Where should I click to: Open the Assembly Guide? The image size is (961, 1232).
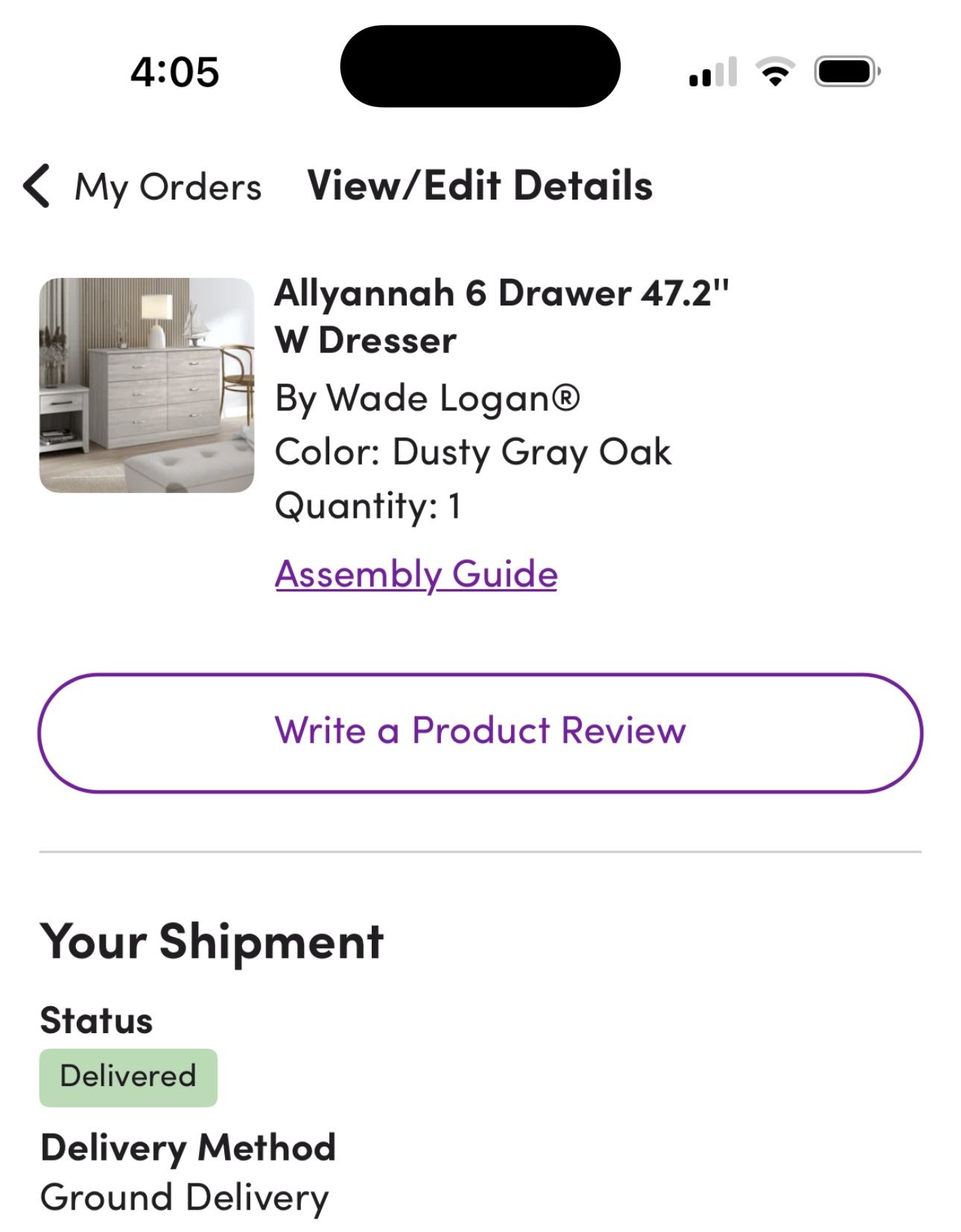click(x=417, y=574)
